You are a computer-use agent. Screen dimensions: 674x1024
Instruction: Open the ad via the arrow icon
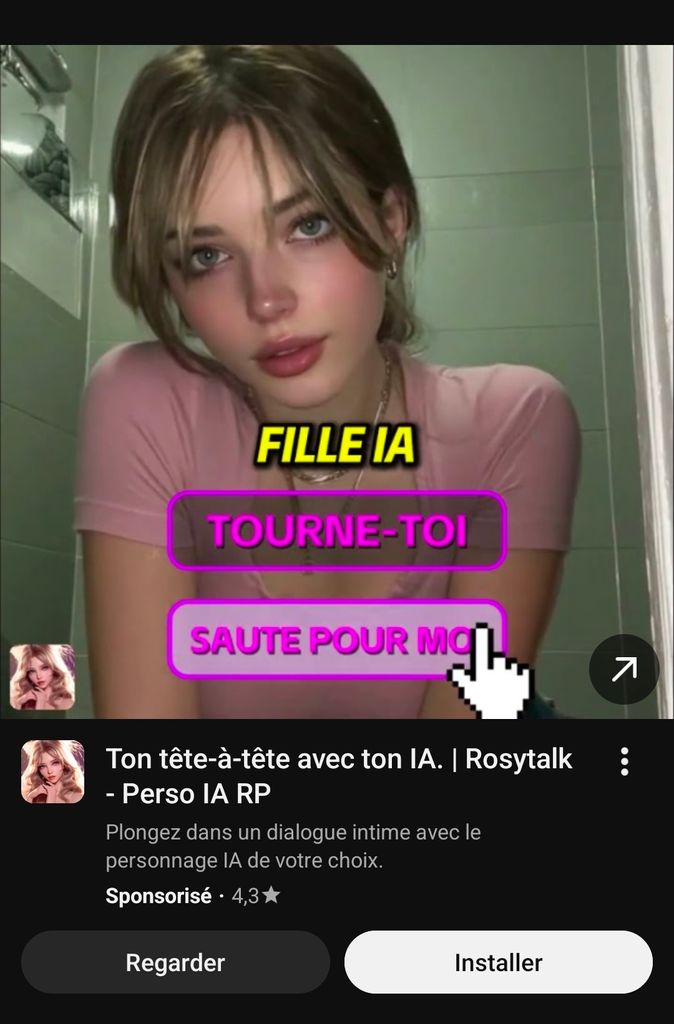click(x=623, y=669)
